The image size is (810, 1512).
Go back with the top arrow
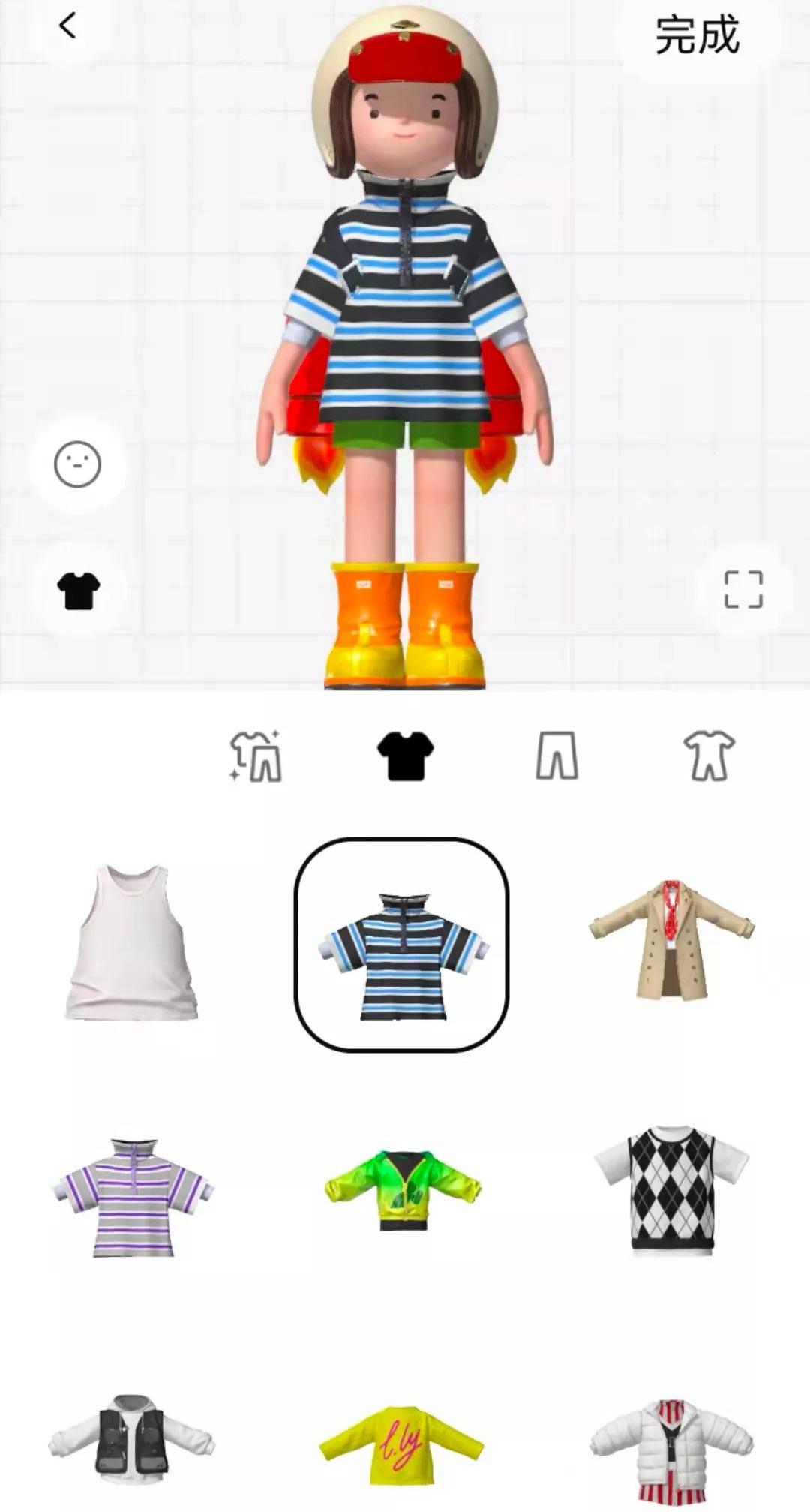click(x=67, y=26)
